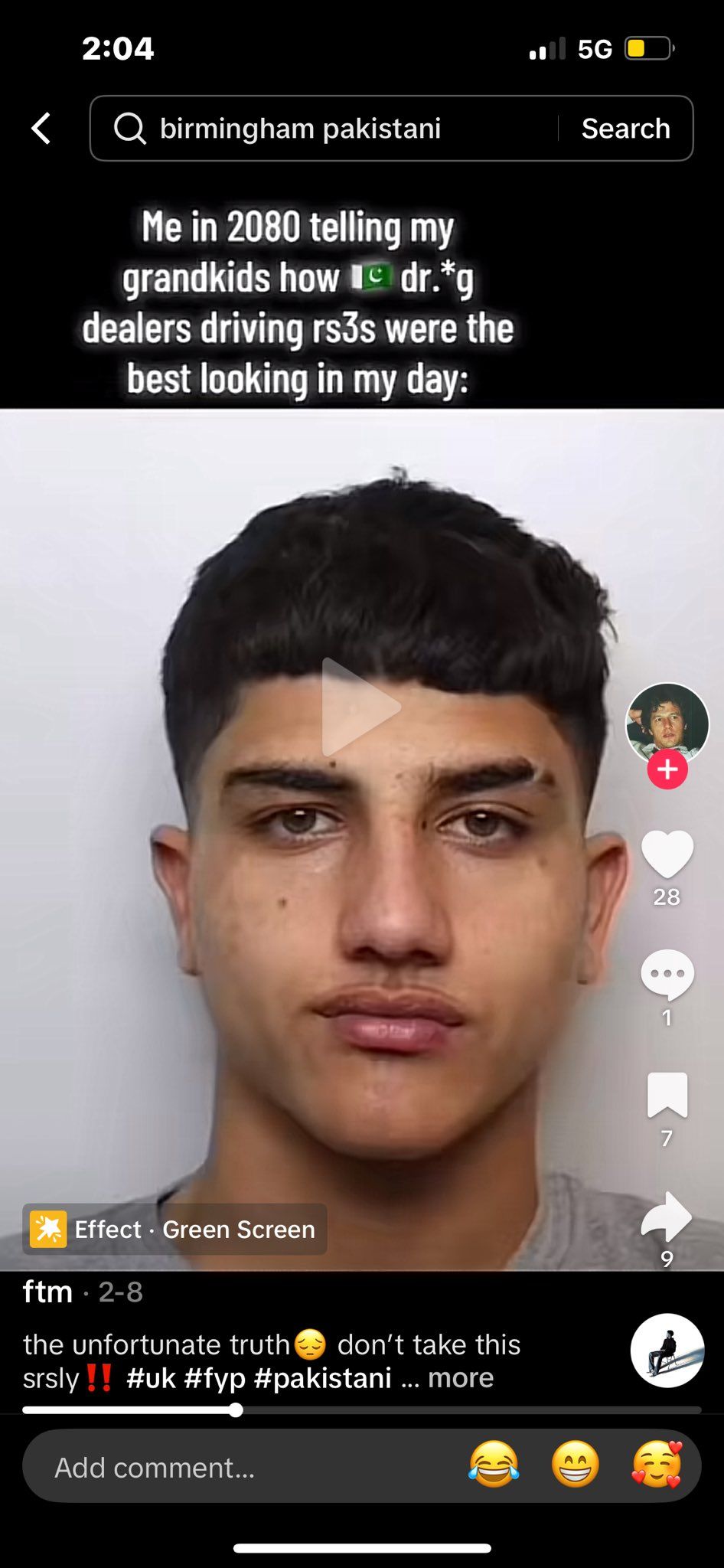Screen dimensions: 724x1568
Task: Insert the crying-laughing emoji comment
Action: click(x=494, y=1463)
